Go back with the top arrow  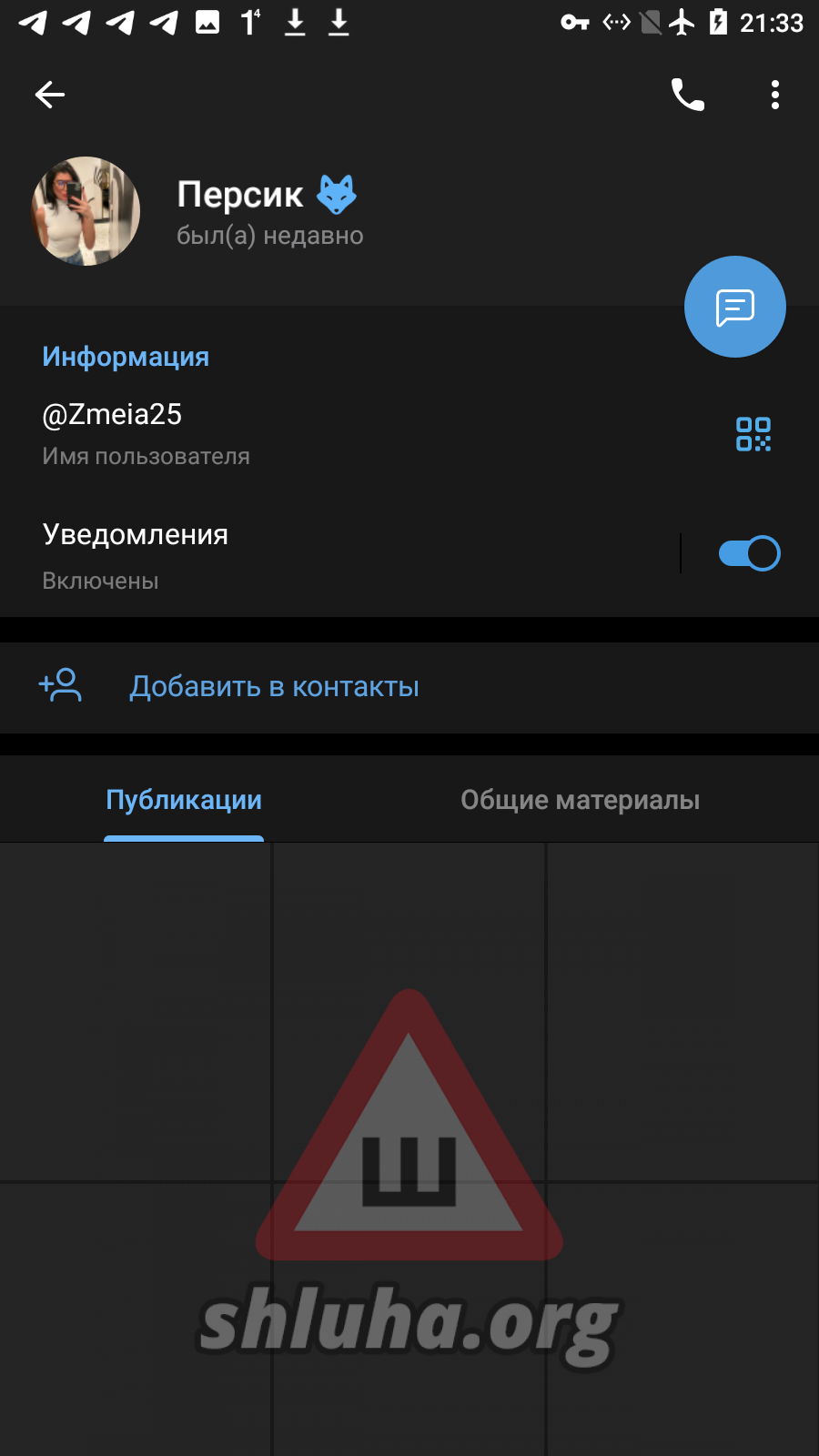click(50, 95)
